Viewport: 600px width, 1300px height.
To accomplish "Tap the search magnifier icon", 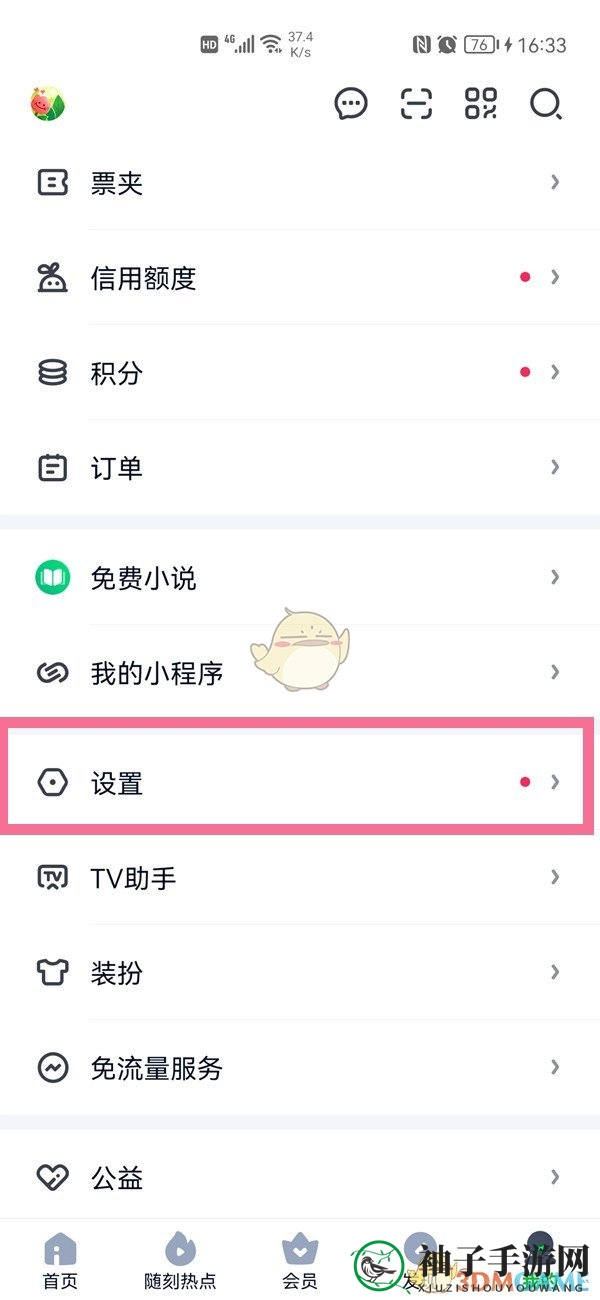I will coord(546,103).
